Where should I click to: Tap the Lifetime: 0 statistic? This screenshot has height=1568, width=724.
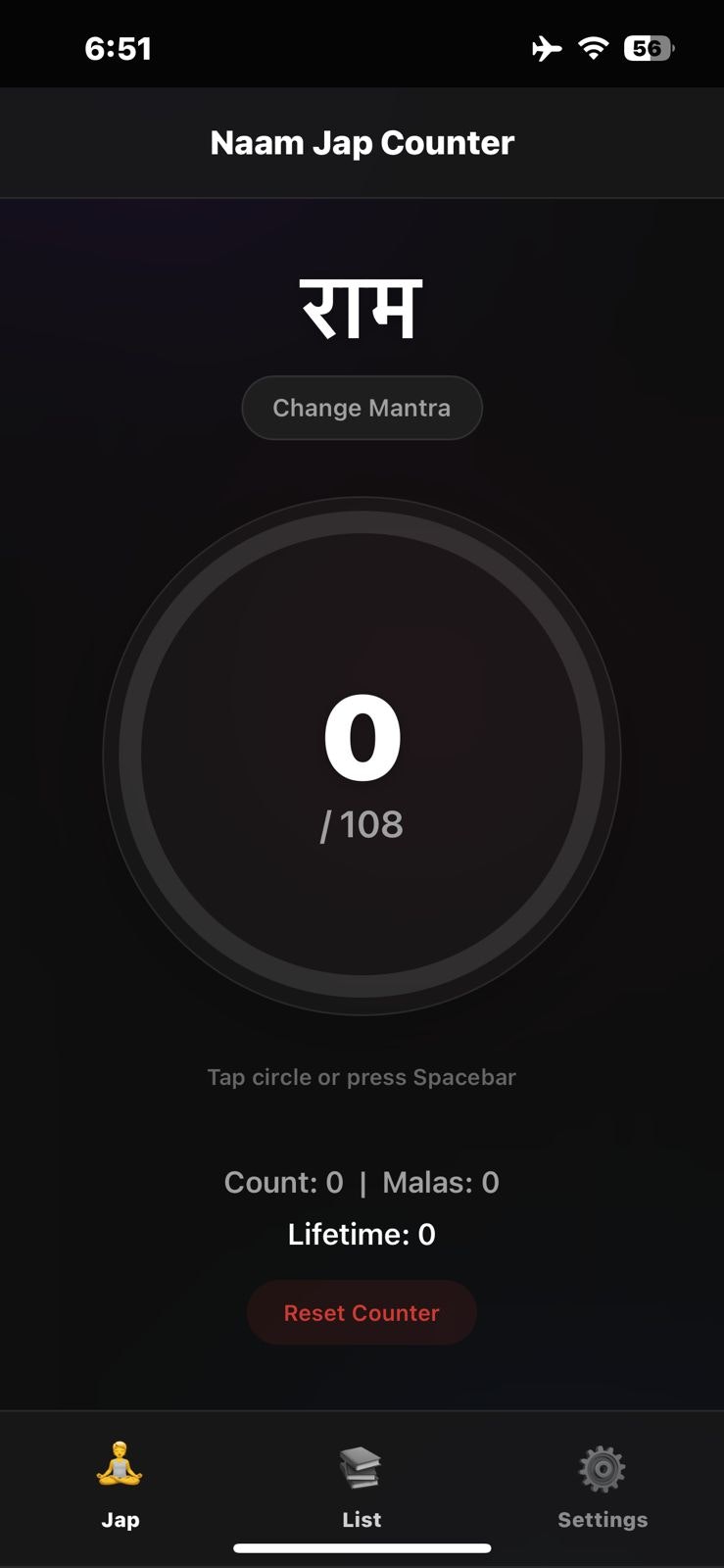pyautogui.click(x=362, y=1234)
